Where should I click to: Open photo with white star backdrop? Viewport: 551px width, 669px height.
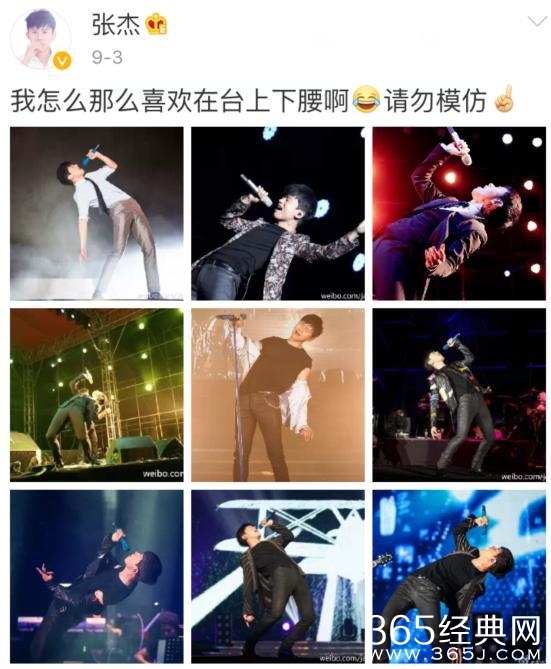(278, 576)
